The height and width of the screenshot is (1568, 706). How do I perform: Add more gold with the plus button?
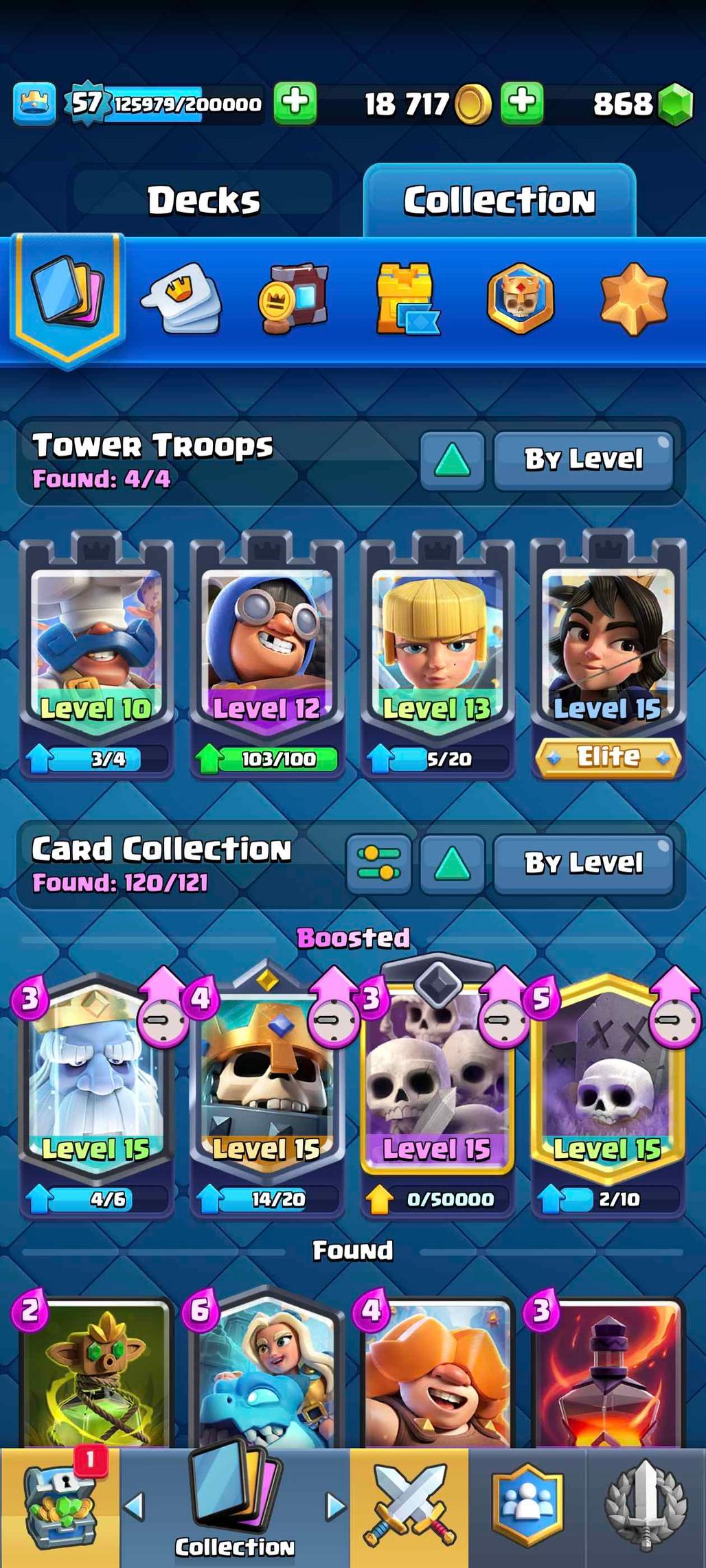[522, 103]
